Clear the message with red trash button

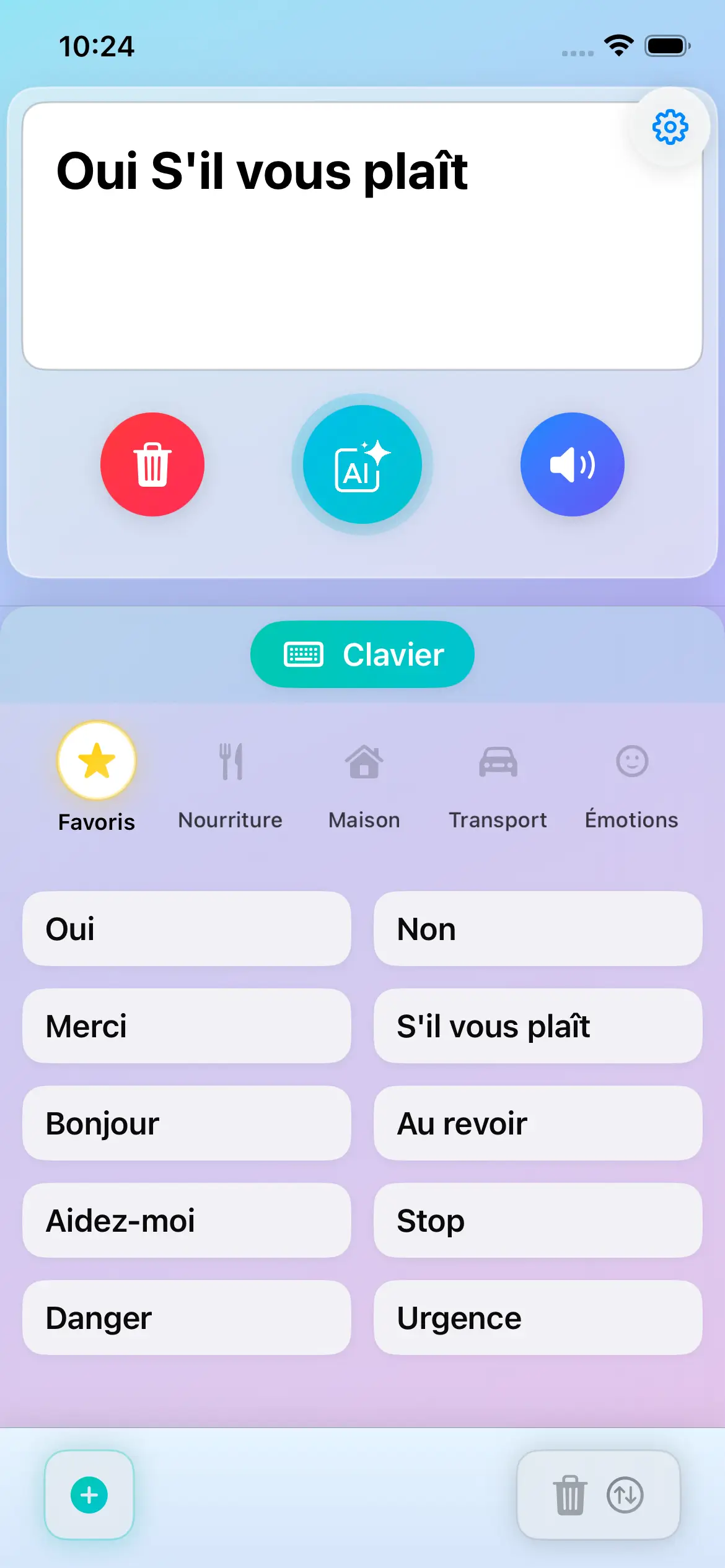pyautogui.click(x=152, y=464)
